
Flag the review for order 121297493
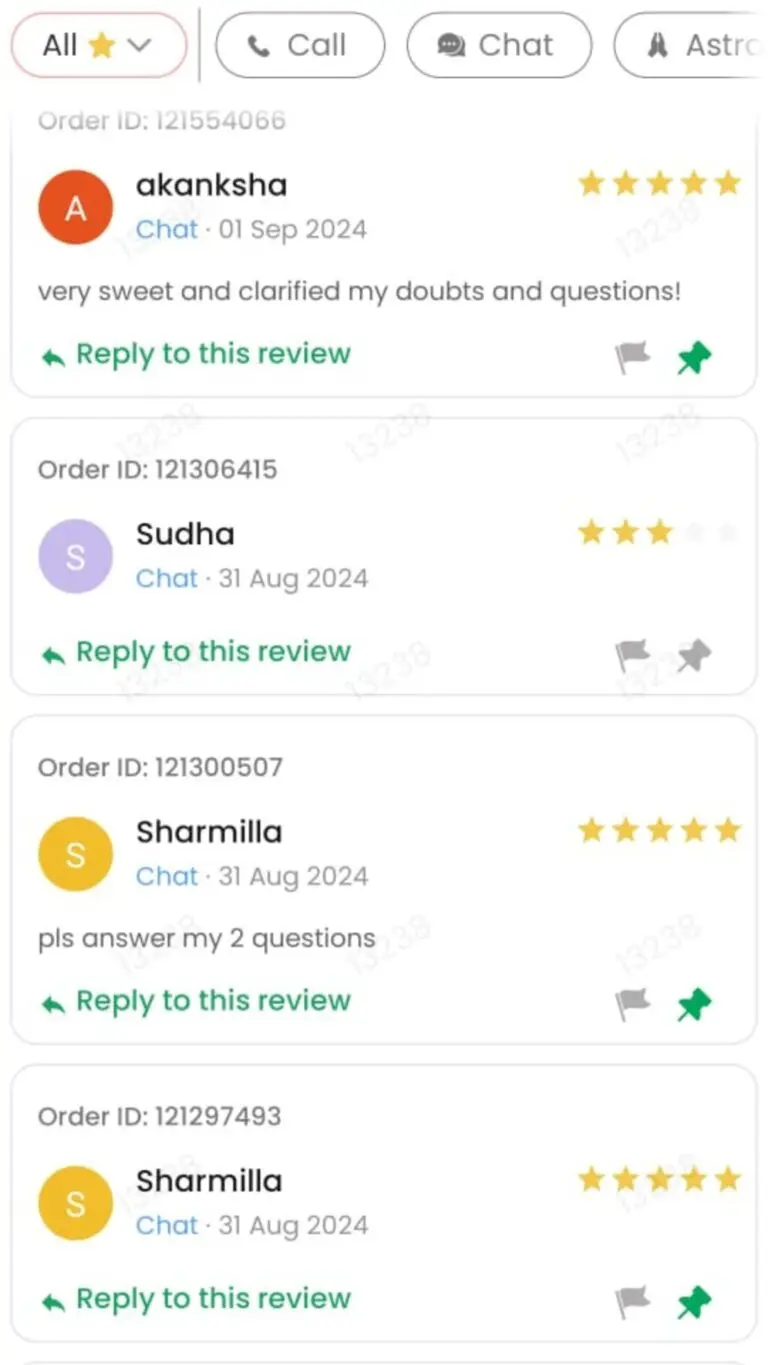tap(632, 1302)
